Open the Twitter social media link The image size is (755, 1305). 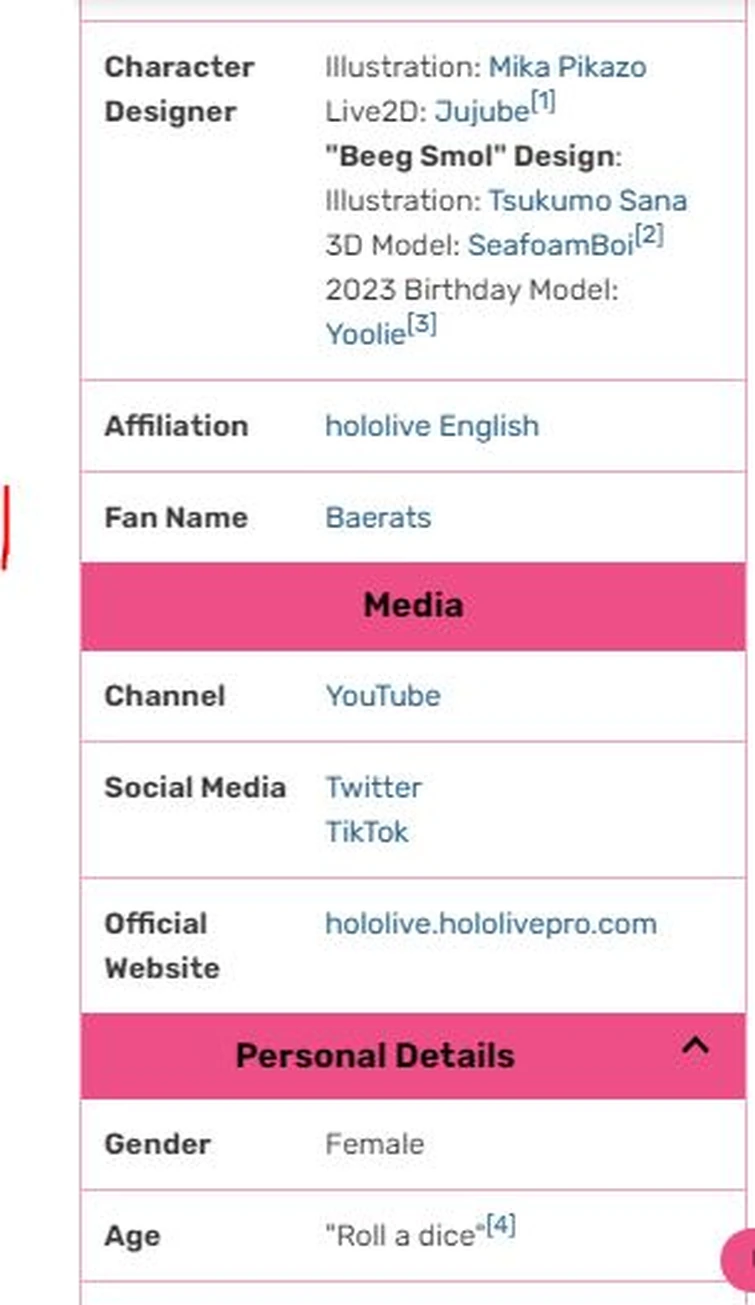pos(373,788)
